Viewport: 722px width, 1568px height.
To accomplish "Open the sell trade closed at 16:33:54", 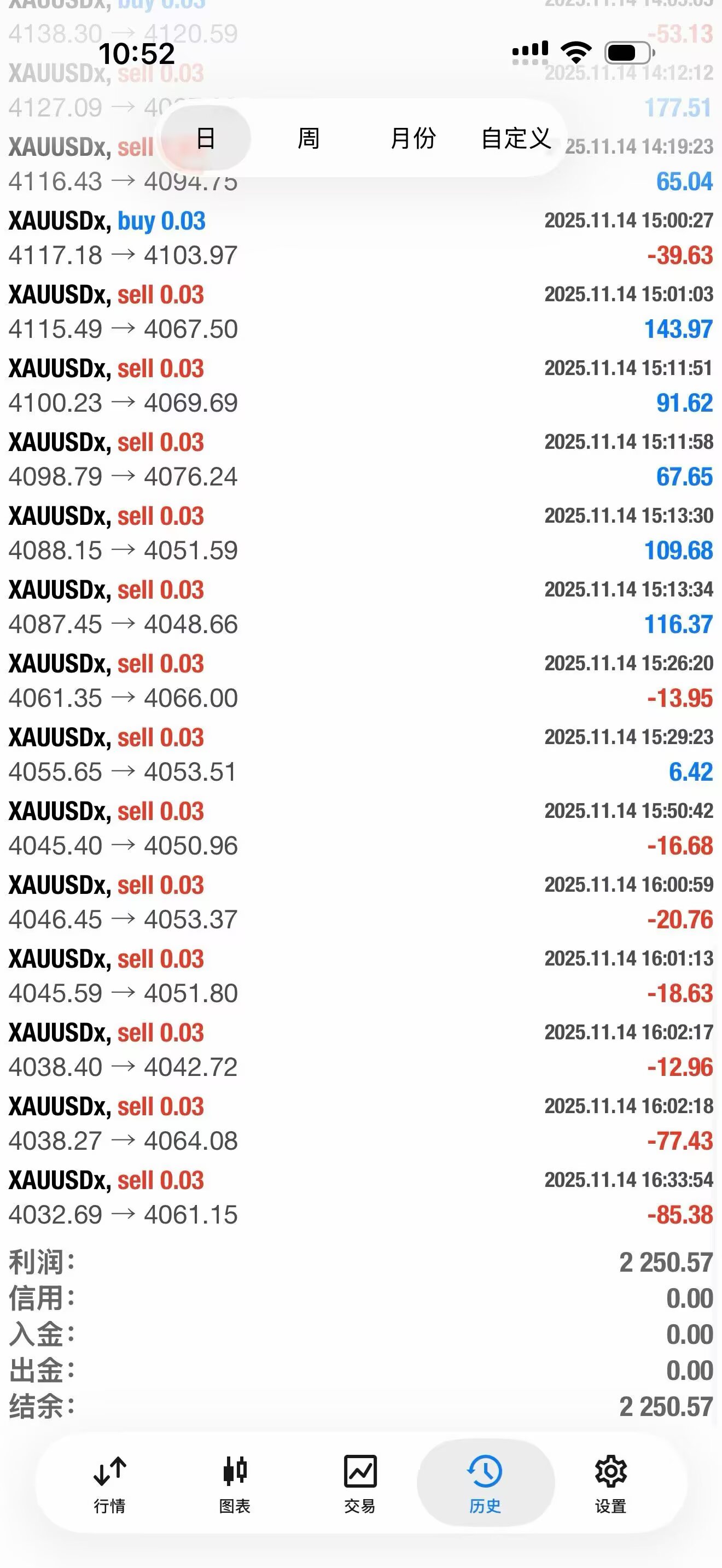I will coord(360,1197).
